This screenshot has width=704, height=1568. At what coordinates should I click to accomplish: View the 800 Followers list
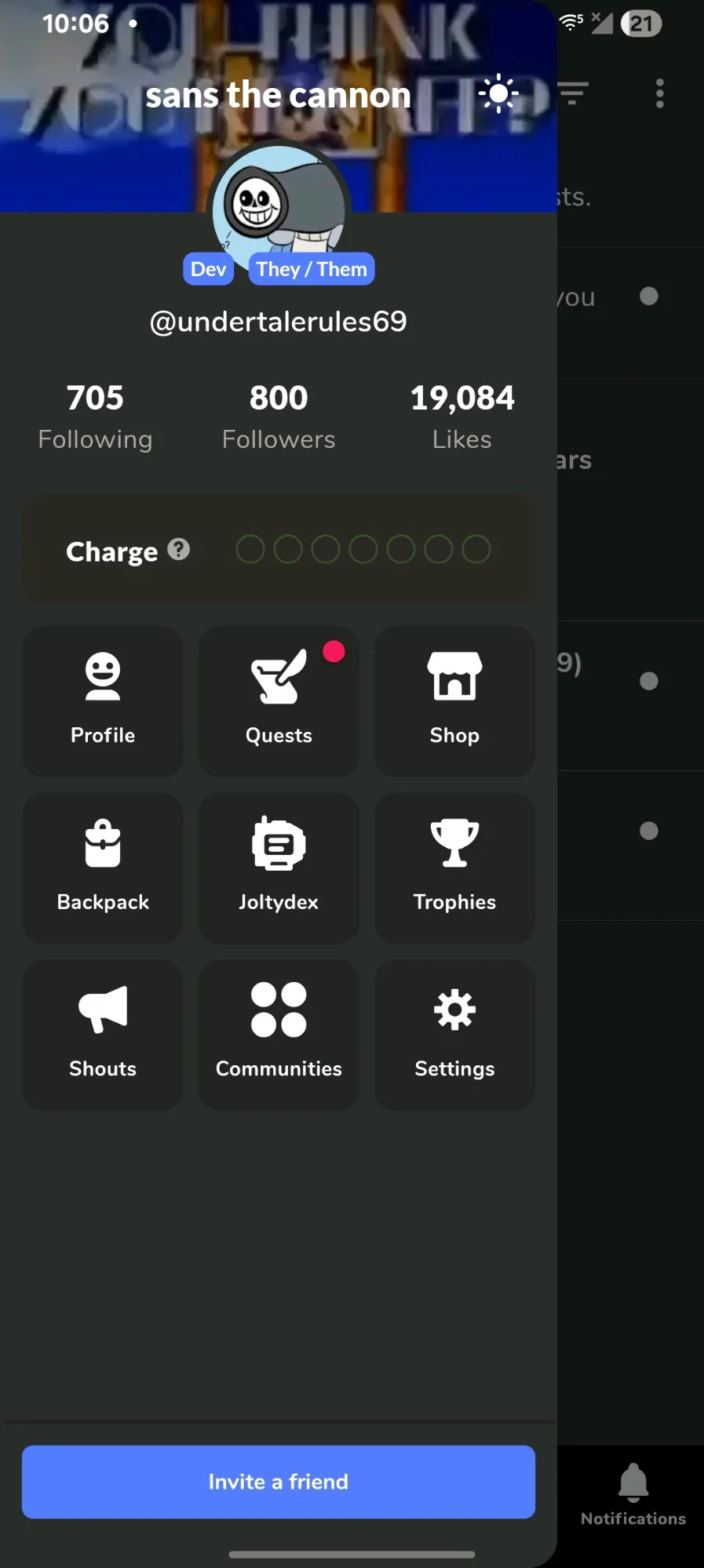[x=279, y=417]
